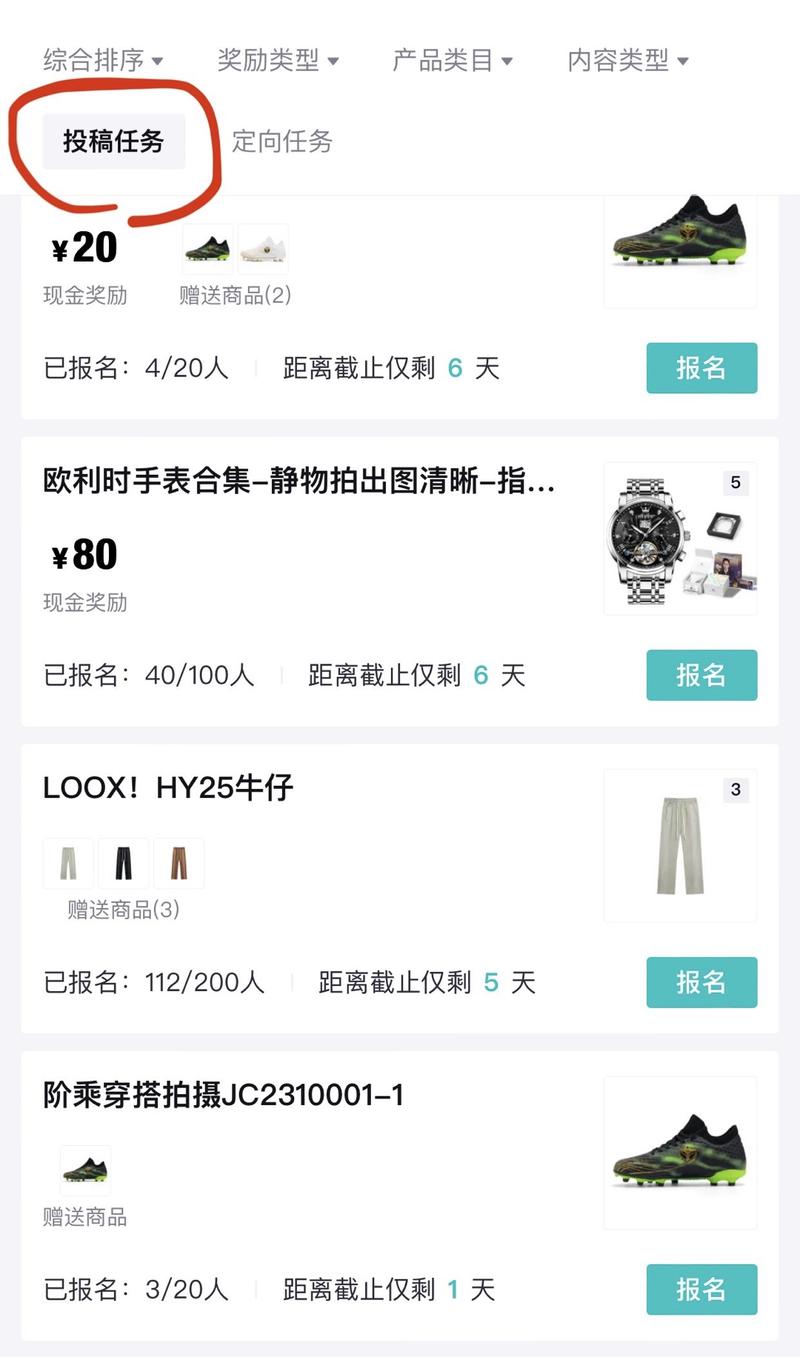
Task: Click 报名 on the ¥20 soccer shoe task
Action: click(701, 368)
